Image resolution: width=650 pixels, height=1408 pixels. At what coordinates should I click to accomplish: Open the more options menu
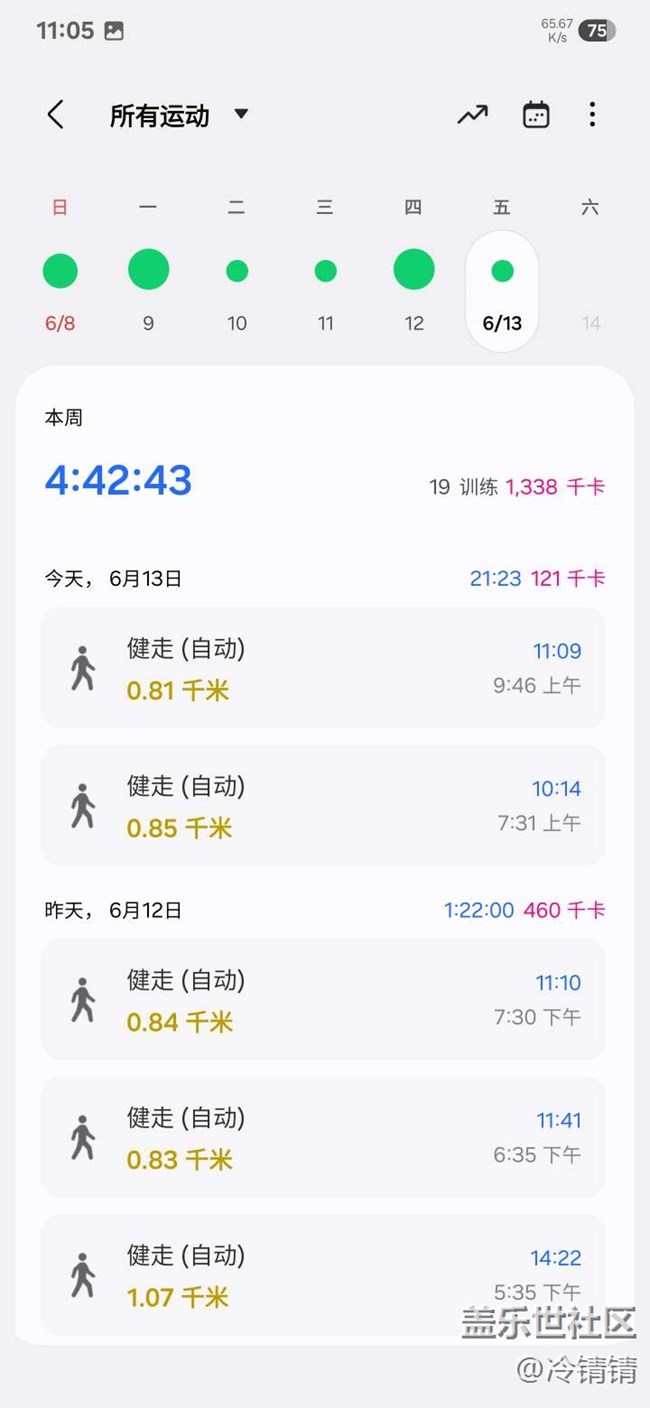coord(592,115)
